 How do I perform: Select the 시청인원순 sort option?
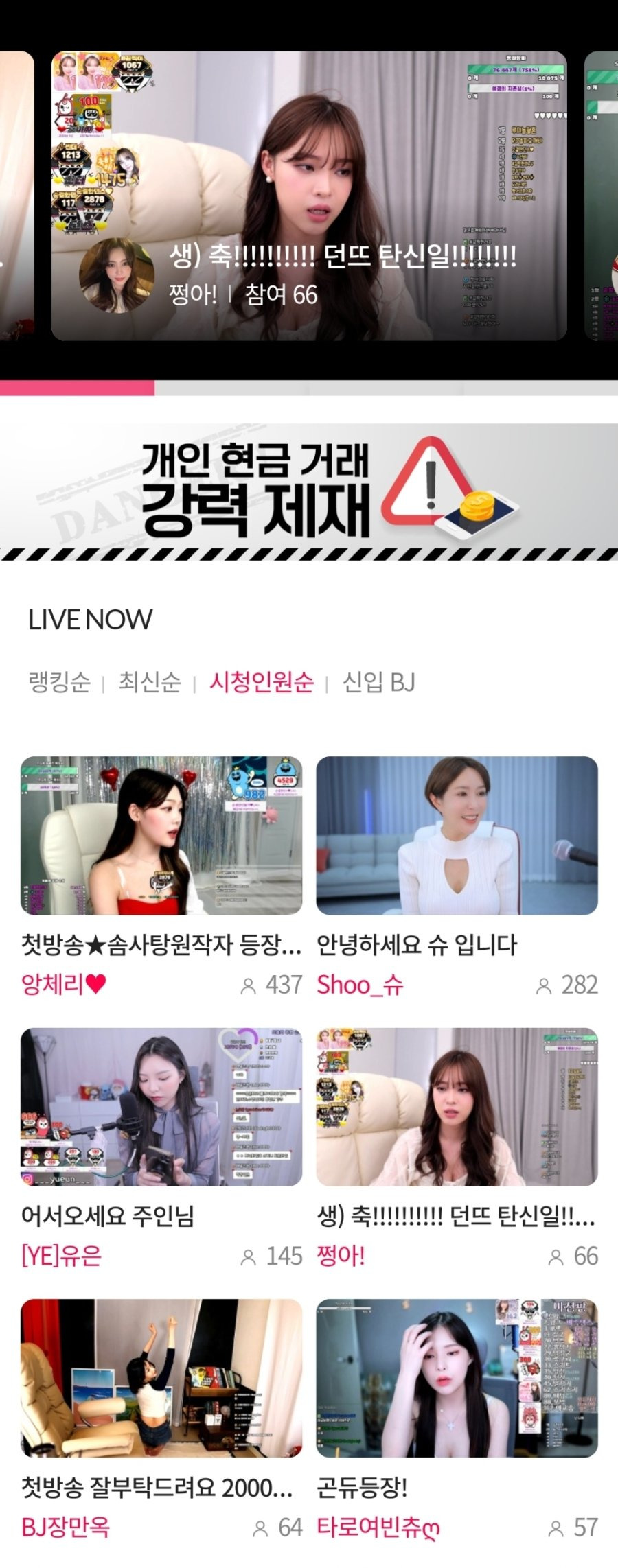click(262, 682)
